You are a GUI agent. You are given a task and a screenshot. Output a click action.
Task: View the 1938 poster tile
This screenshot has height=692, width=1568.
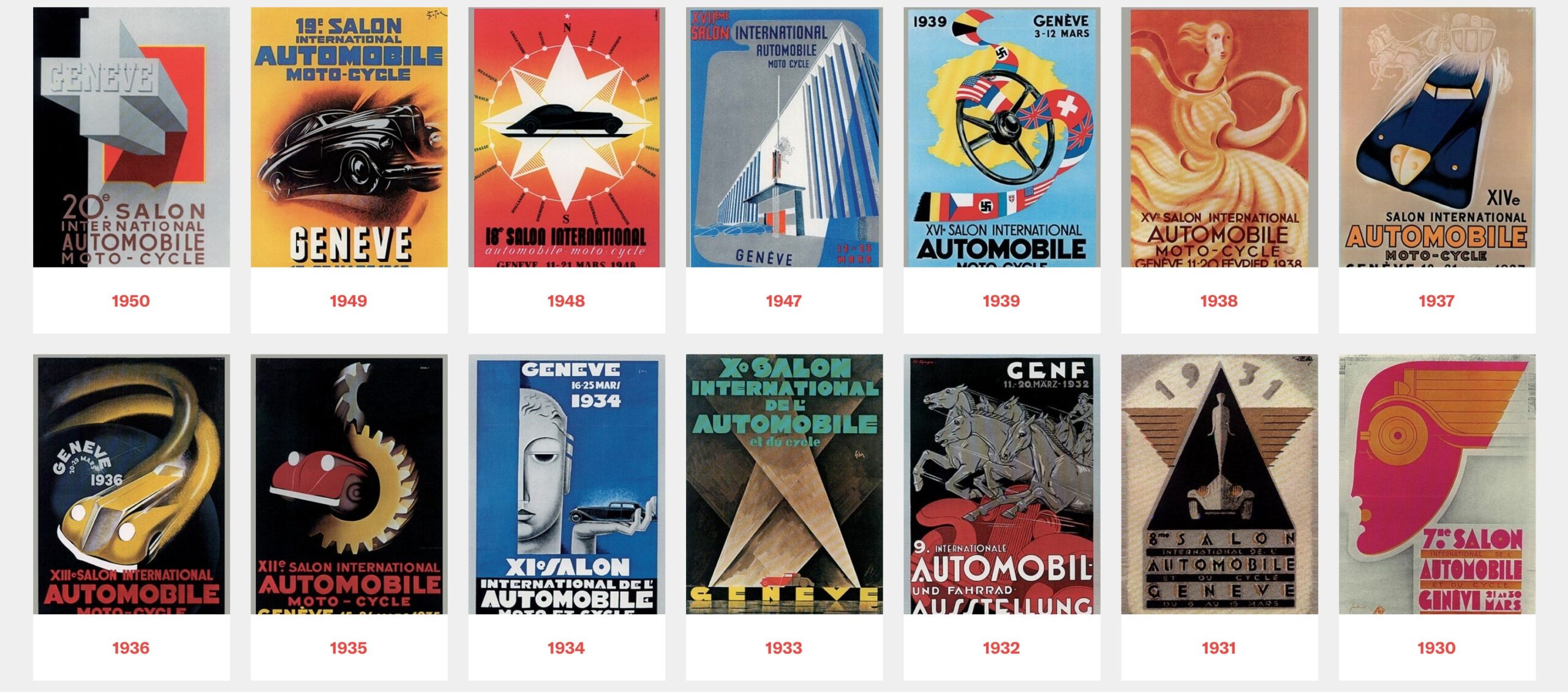click(x=1219, y=138)
